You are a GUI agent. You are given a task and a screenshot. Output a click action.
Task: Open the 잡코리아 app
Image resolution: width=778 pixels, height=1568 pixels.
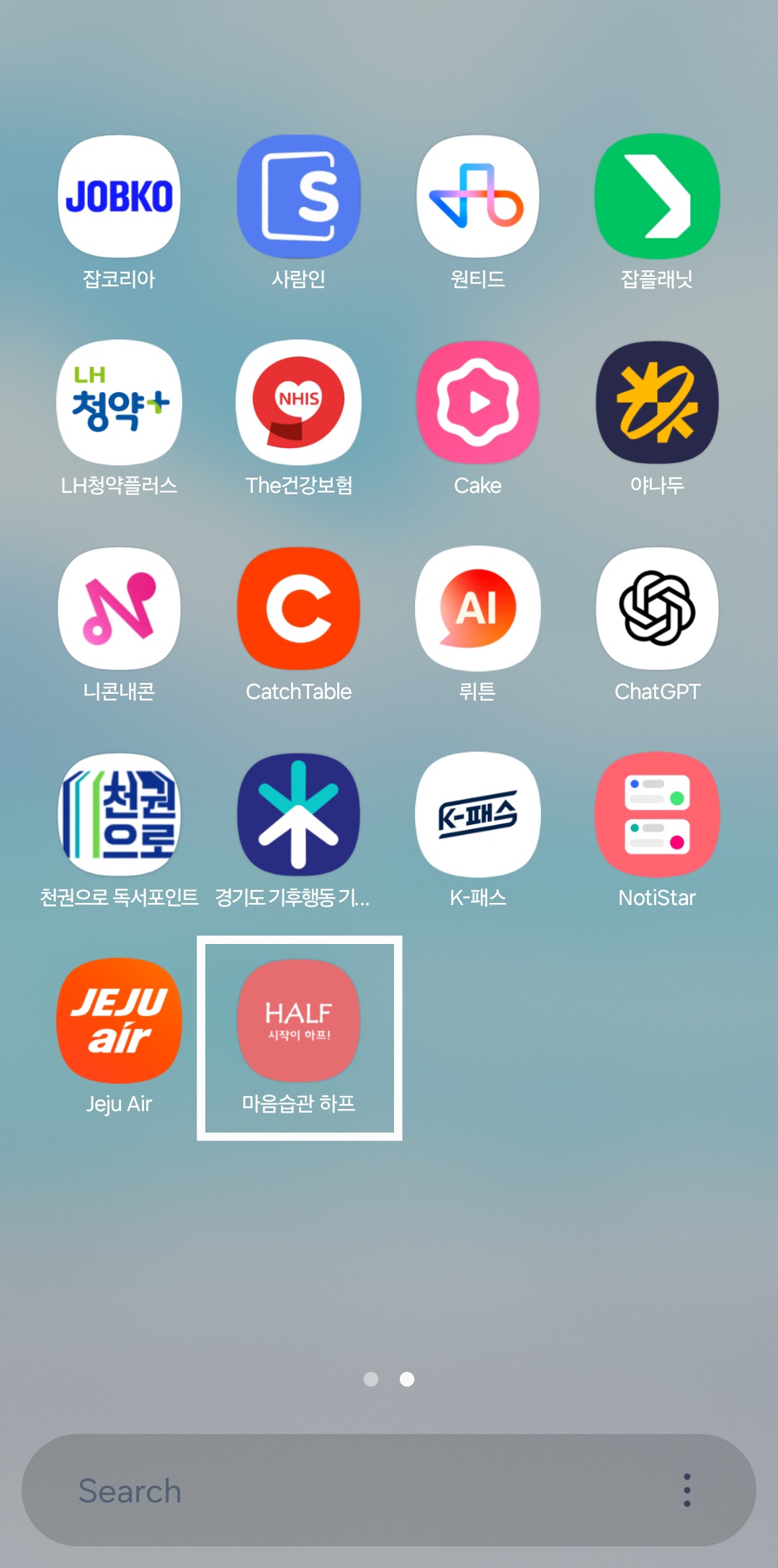click(x=119, y=197)
